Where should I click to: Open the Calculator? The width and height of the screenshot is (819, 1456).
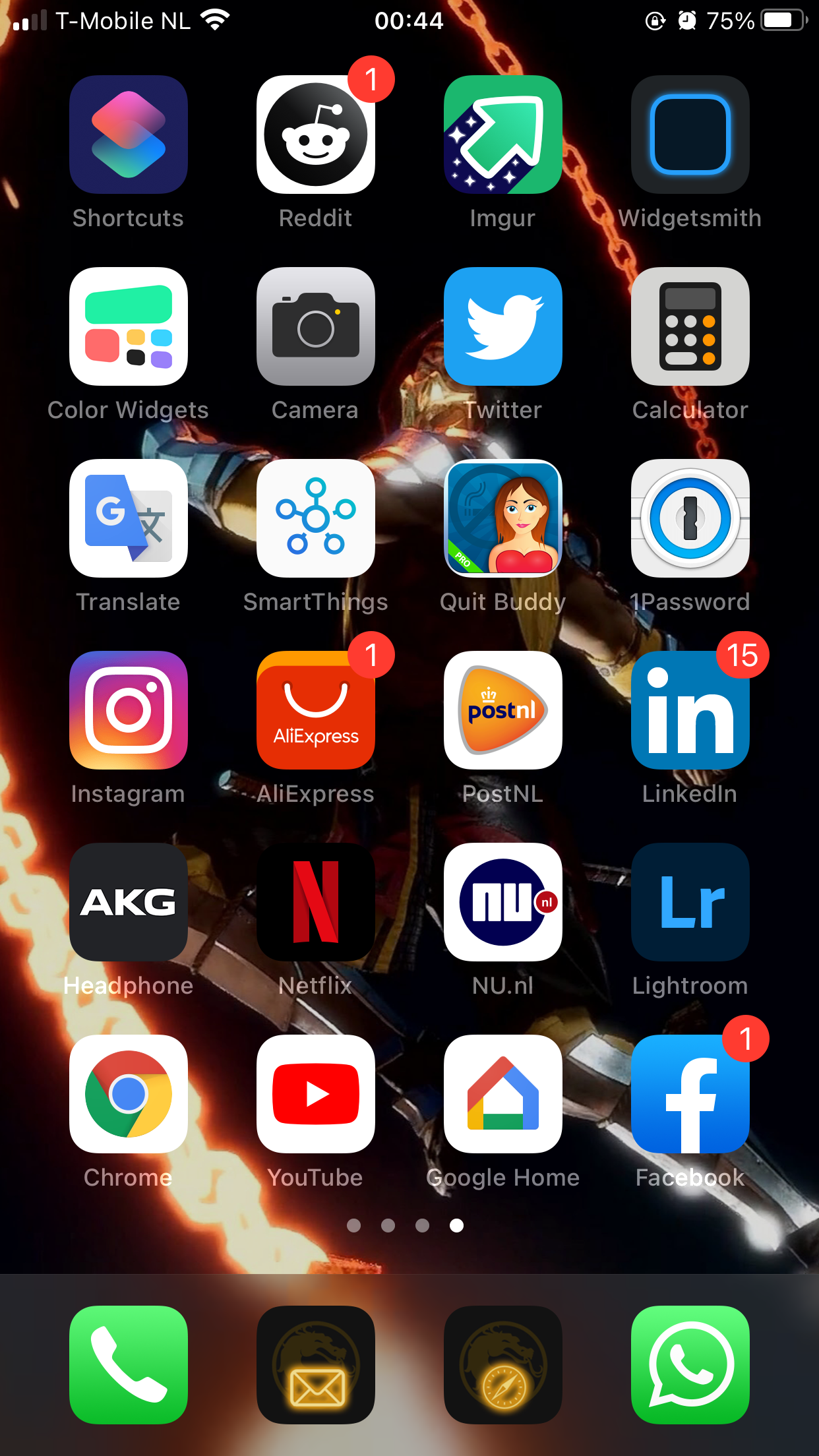click(690, 326)
